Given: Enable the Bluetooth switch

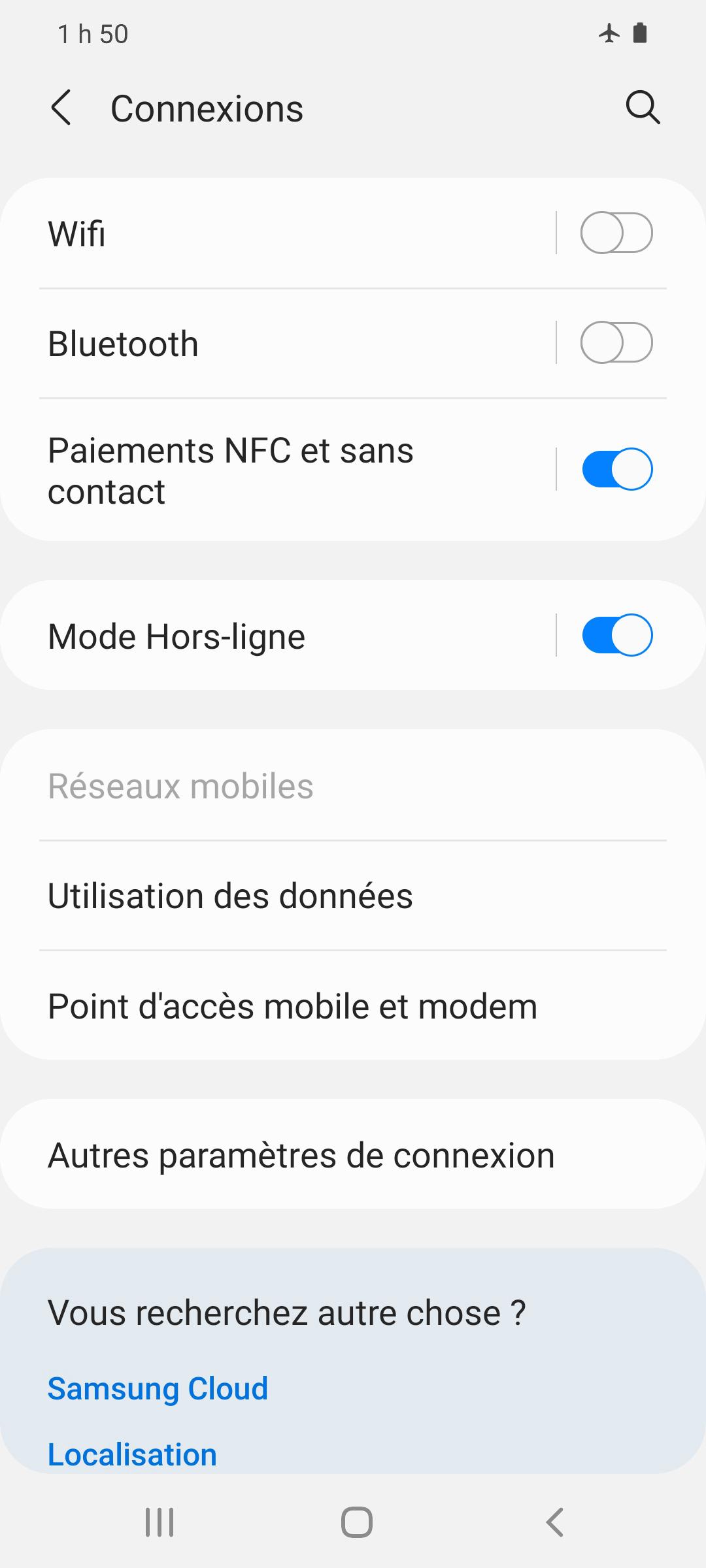Looking at the screenshot, I should click(616, 343).
